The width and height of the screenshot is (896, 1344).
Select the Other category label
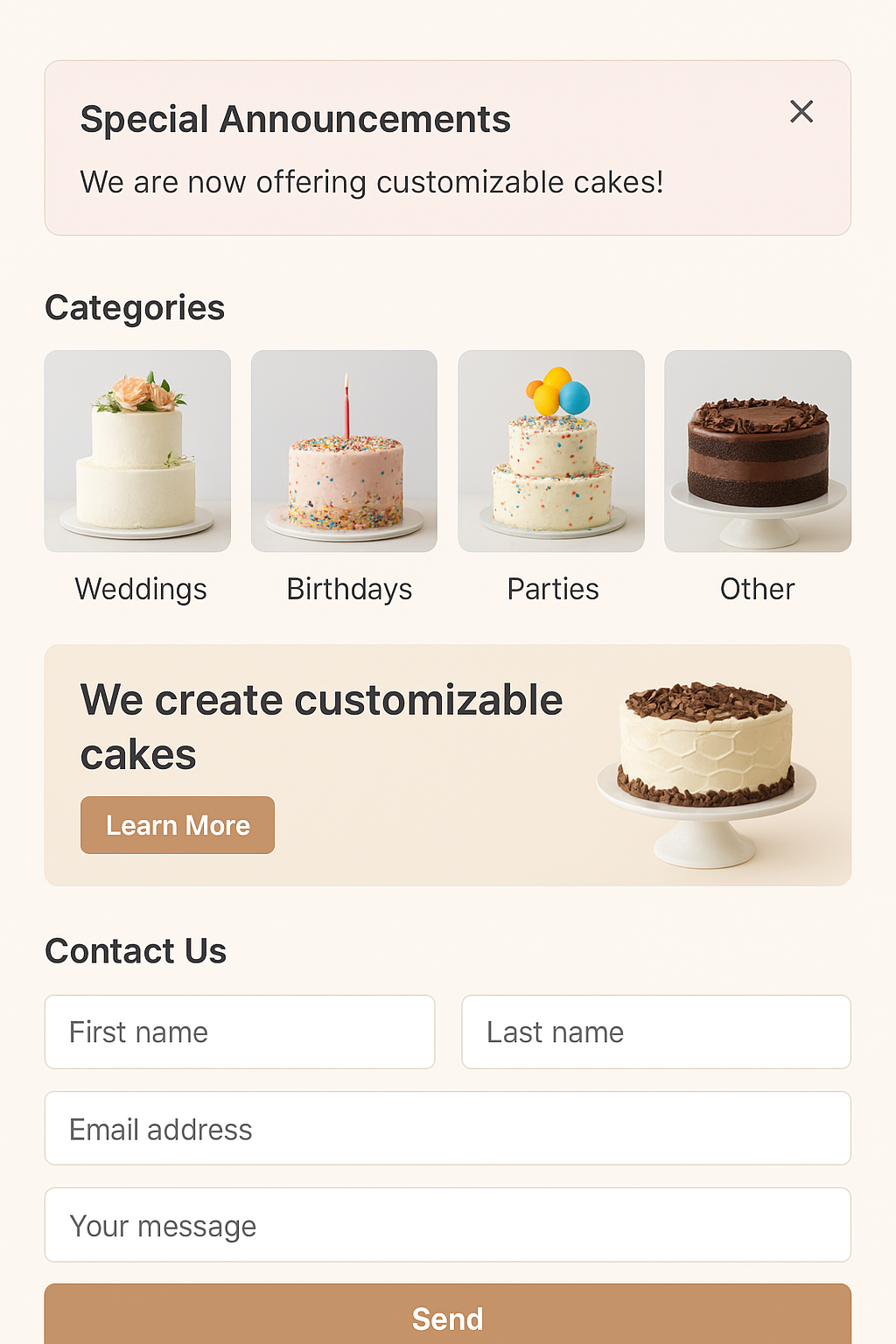tap(757, 589)
